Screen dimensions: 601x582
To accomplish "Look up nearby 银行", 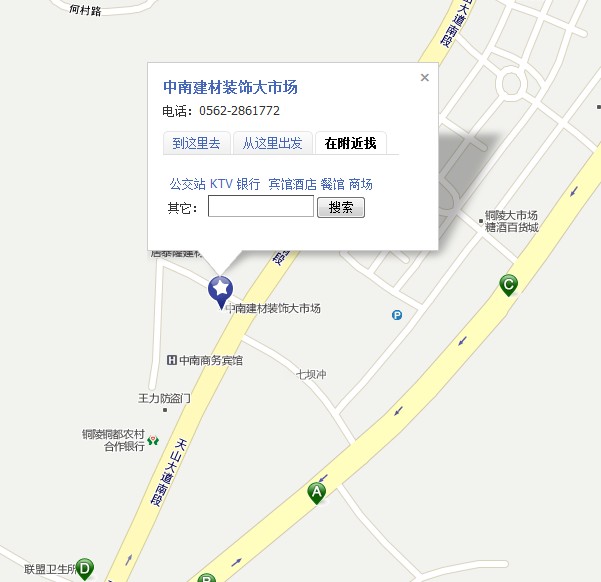I will tap(248, 184).
